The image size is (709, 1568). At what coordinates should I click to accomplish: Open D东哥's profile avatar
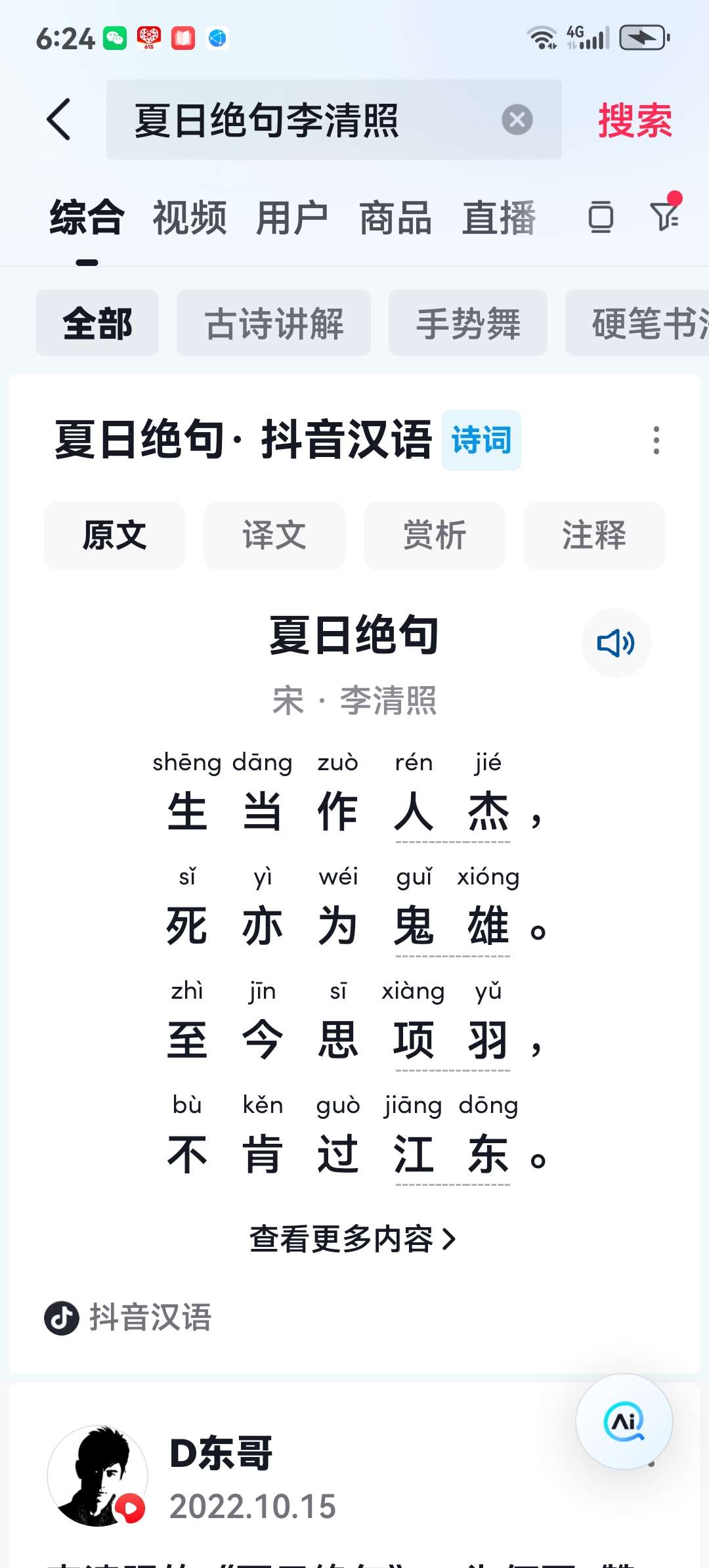pos(97,1475)
